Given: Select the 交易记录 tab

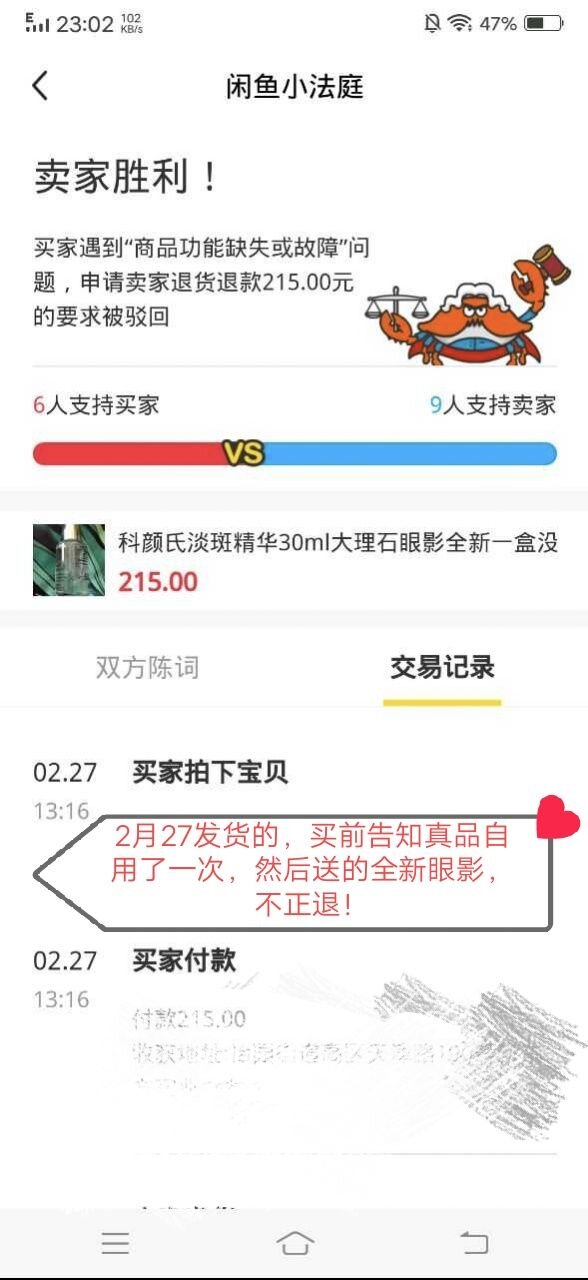Looking at the screenshot, I should coord(442,668).
